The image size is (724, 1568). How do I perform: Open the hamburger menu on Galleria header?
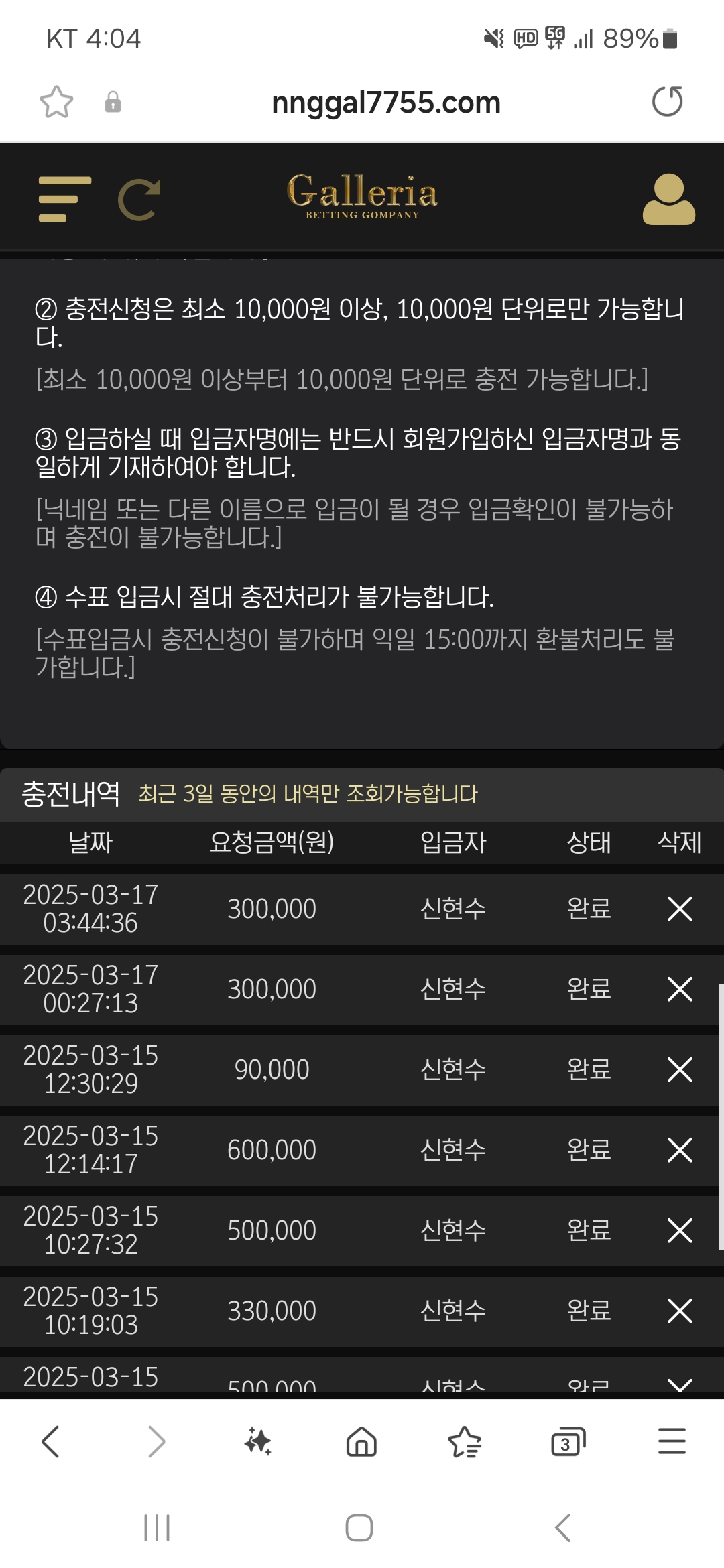coord(65,200)
